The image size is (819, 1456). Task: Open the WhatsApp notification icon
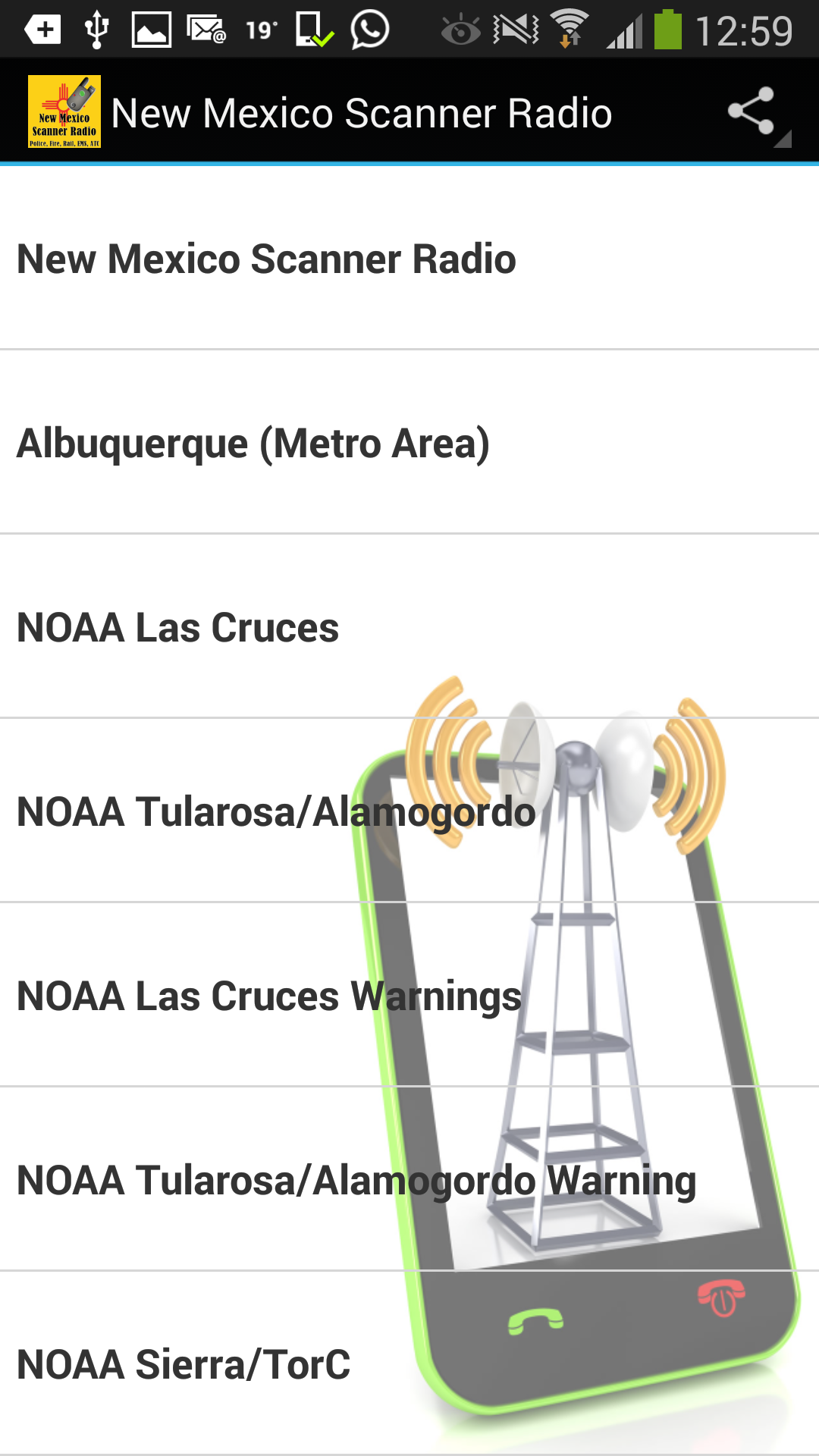point(371,29)
